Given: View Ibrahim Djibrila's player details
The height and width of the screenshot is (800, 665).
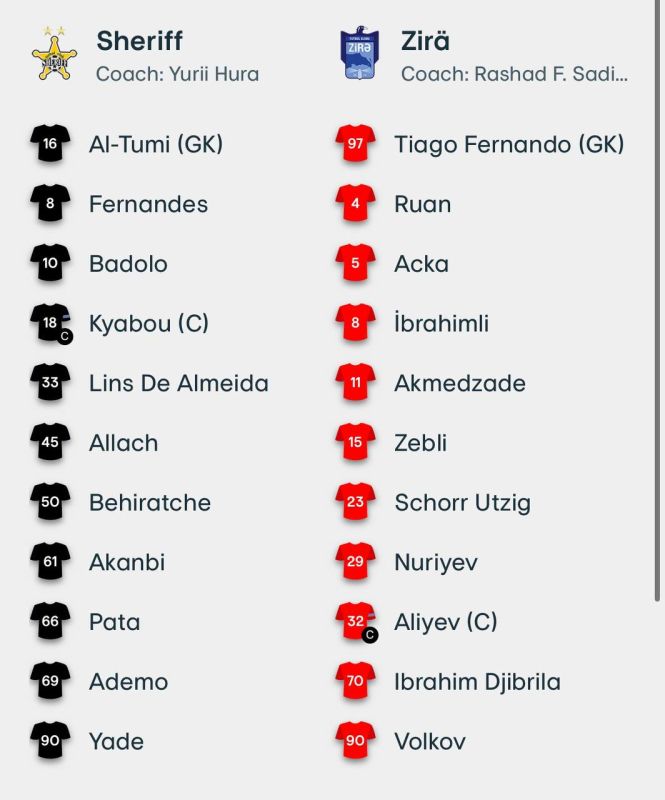Looking at the screenshot, I should [x=477, y=682].
